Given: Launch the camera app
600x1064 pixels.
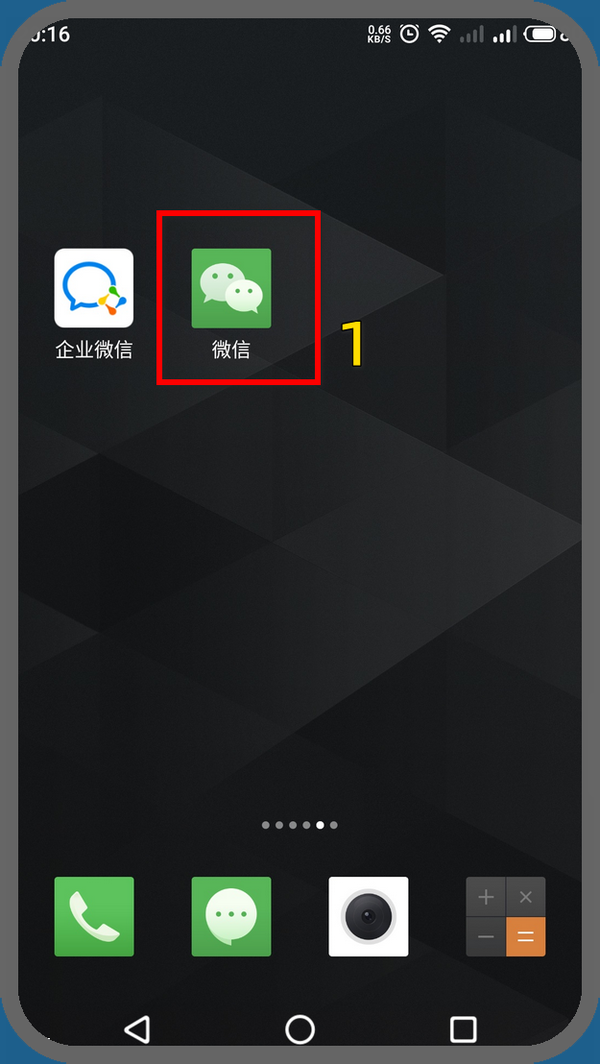Looking at the screenshot, I should (369, 916).
